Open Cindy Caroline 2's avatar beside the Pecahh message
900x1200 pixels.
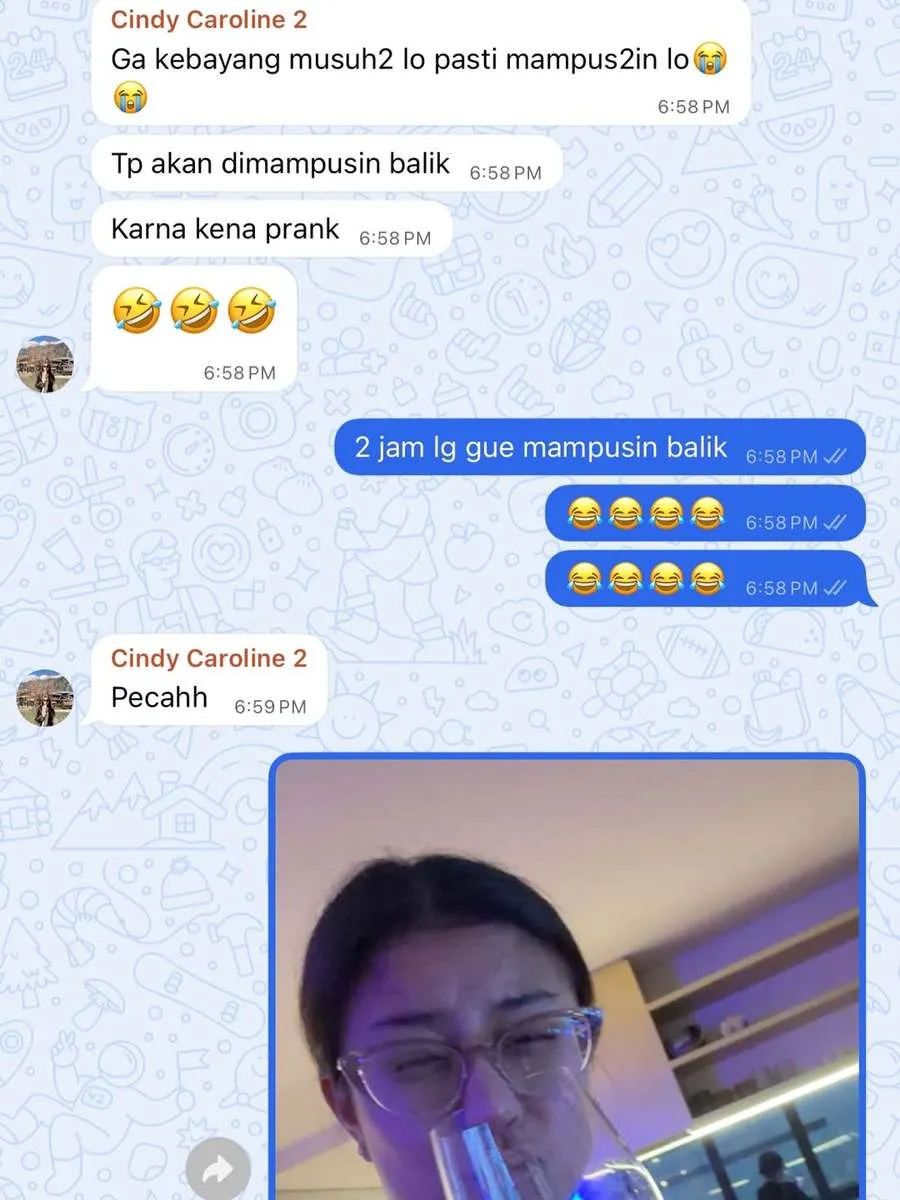coord(45,697)
